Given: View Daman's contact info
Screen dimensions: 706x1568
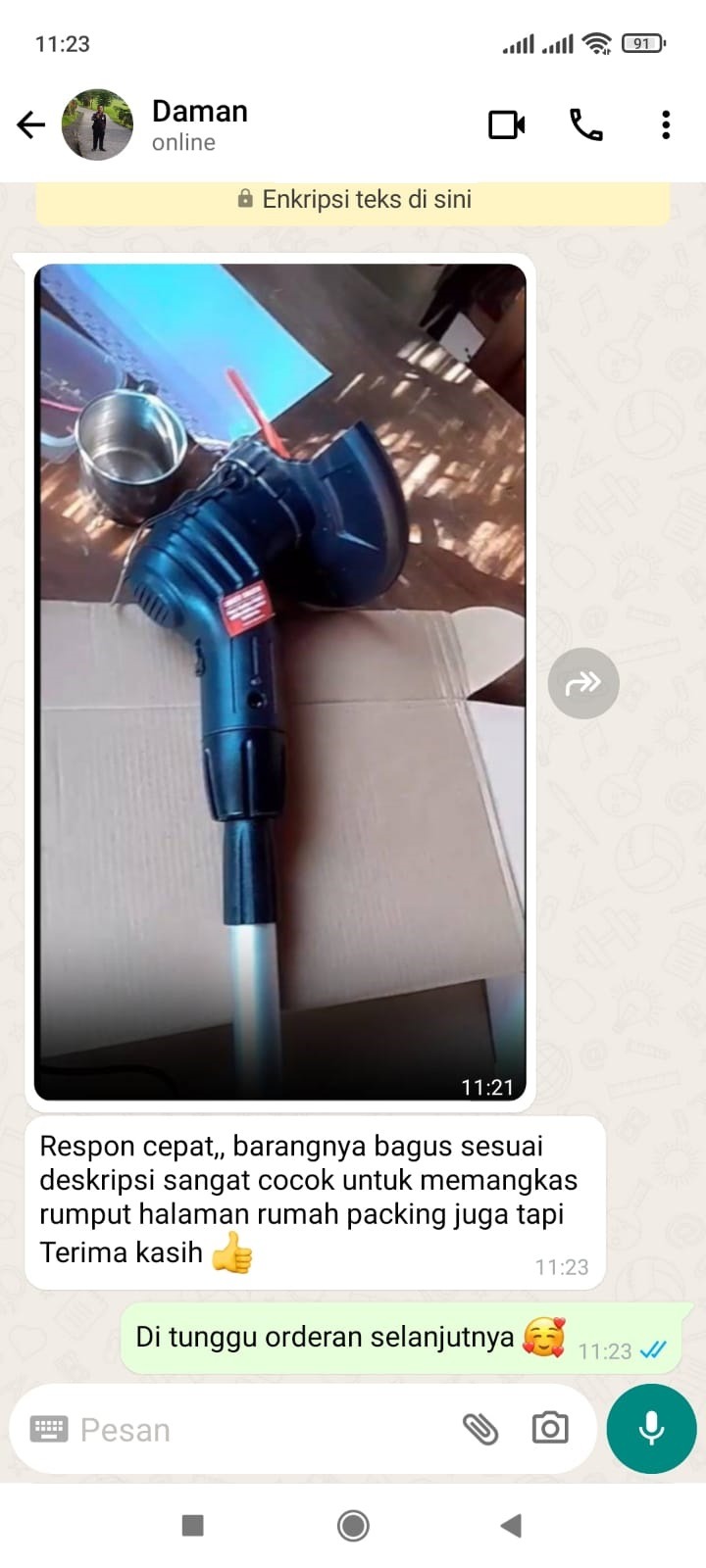Looking at the screenshot, I should pyautogui.click(x=199, y=124).
